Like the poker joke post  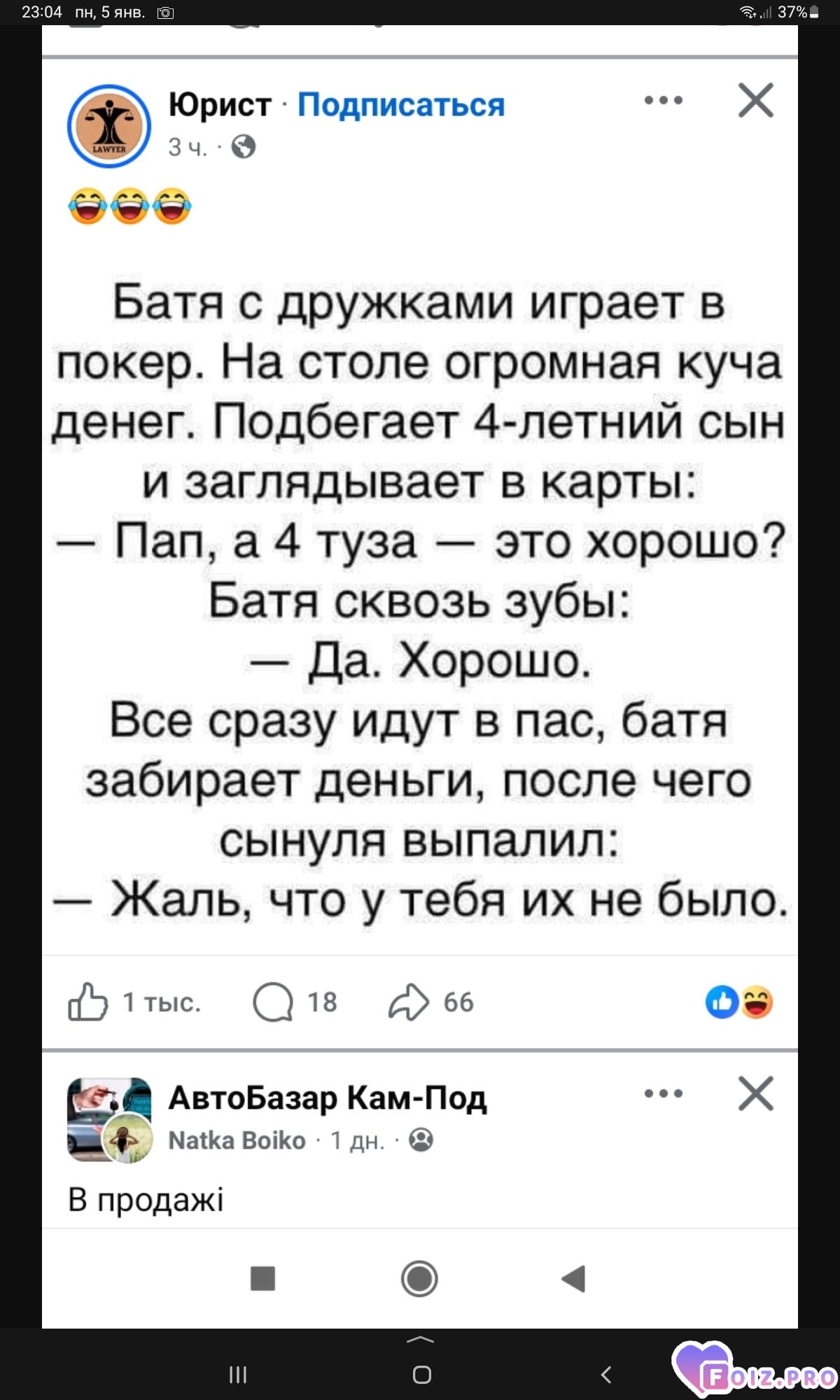pos(88,1002)
